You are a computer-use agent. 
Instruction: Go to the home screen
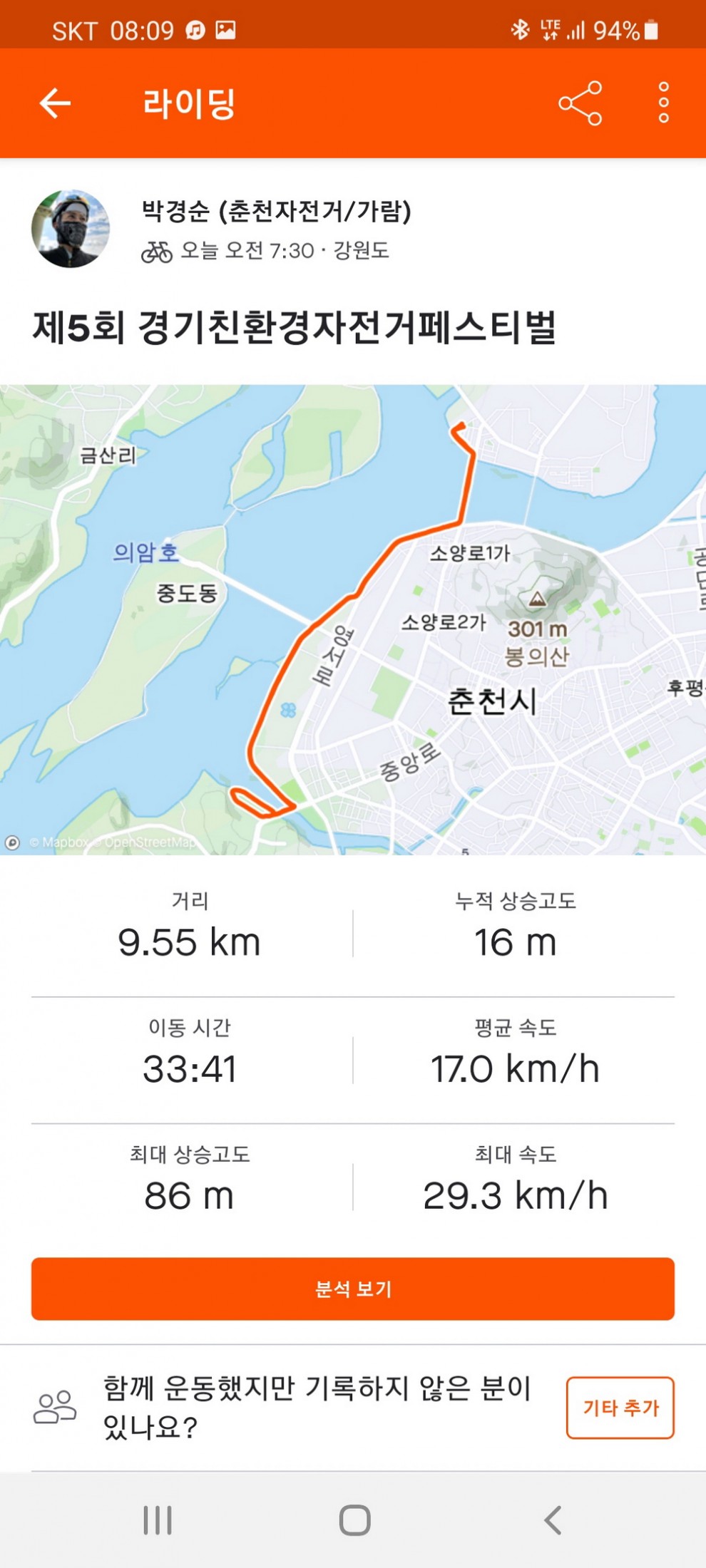(354, 1520)
